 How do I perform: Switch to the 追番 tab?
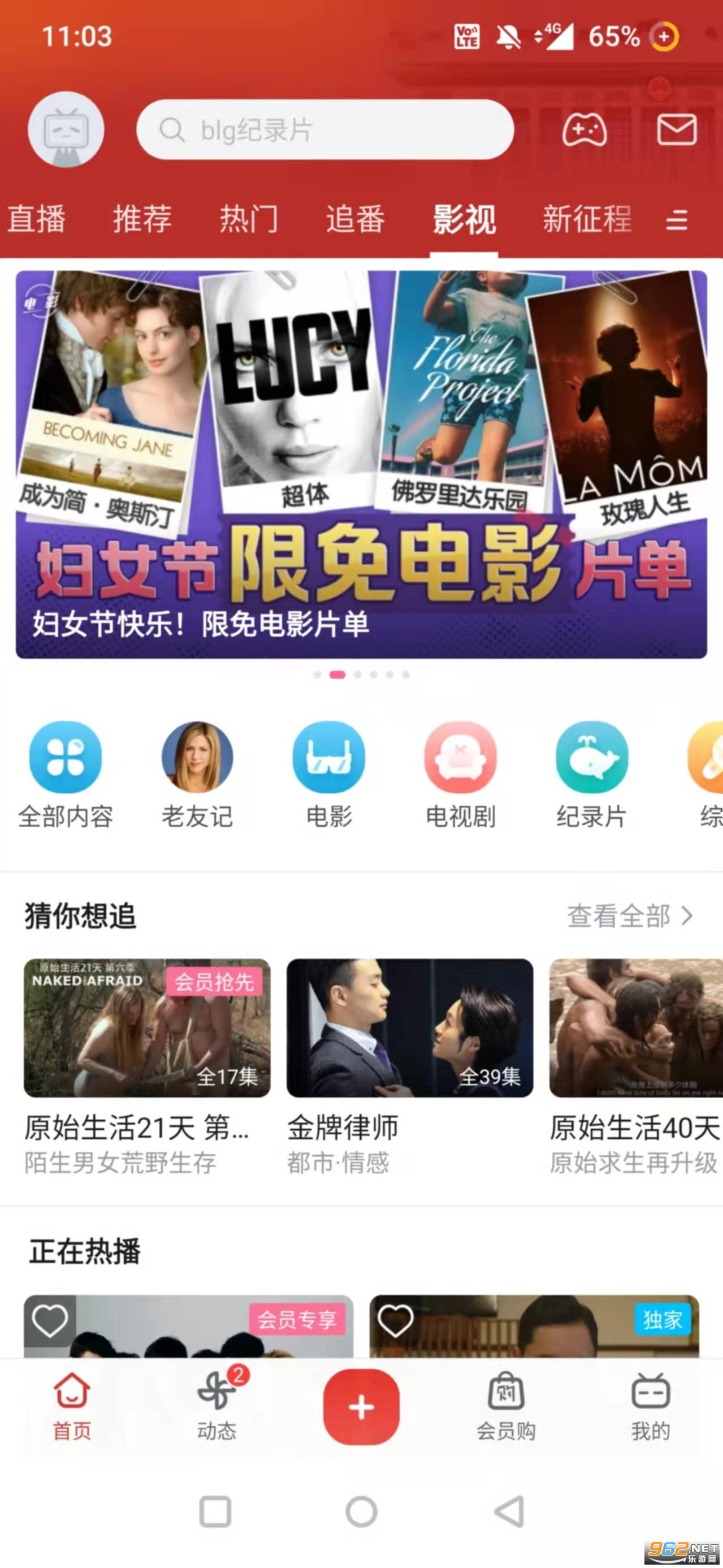[356, 221]
